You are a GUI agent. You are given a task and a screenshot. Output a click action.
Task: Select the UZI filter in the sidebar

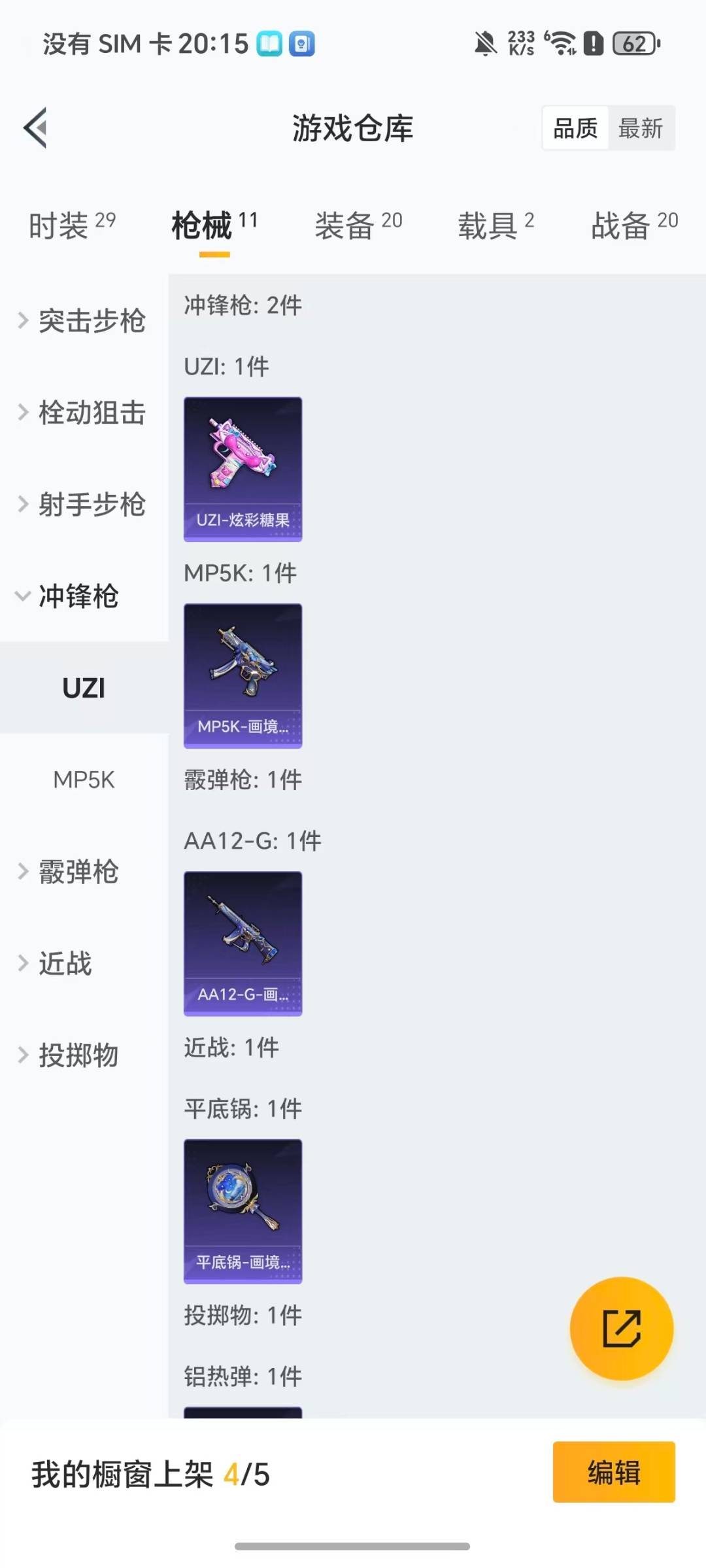click(x=84, y=688)
